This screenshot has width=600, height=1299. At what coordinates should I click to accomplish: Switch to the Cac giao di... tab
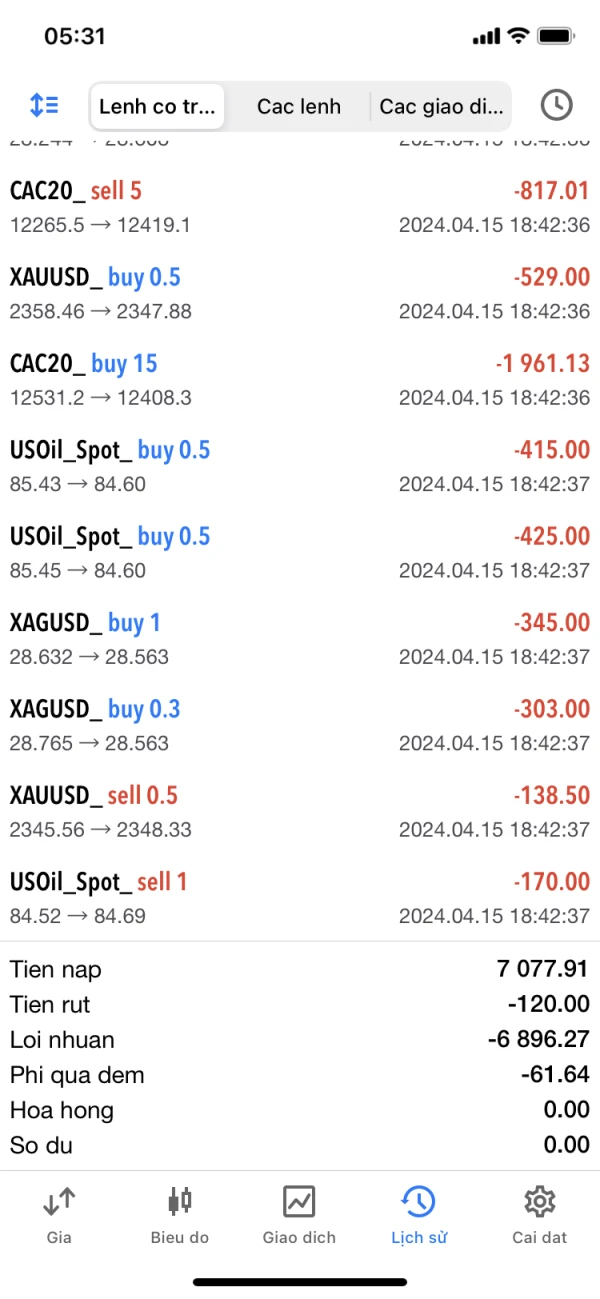442,106
